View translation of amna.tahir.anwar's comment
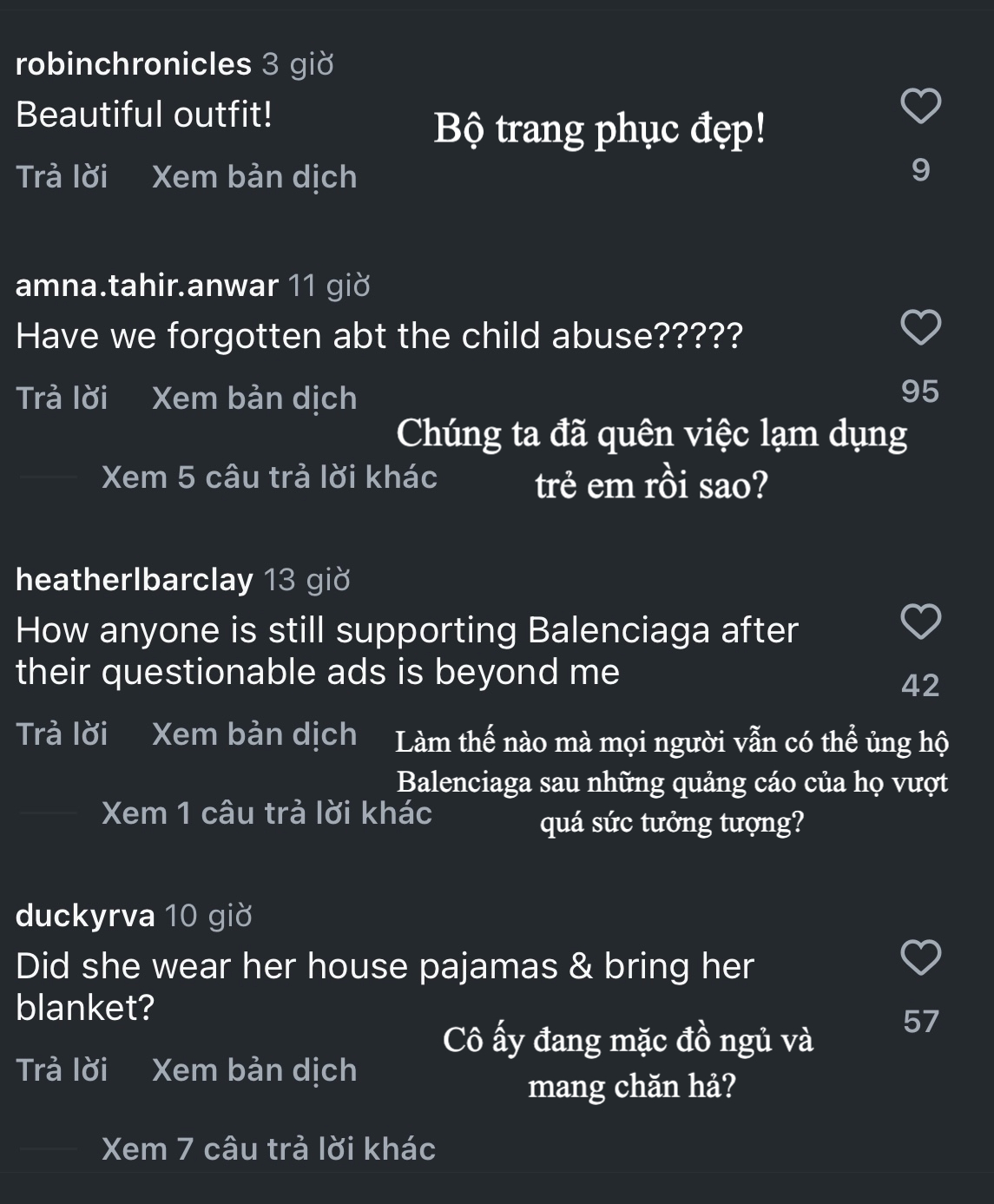 coord(254,398)
